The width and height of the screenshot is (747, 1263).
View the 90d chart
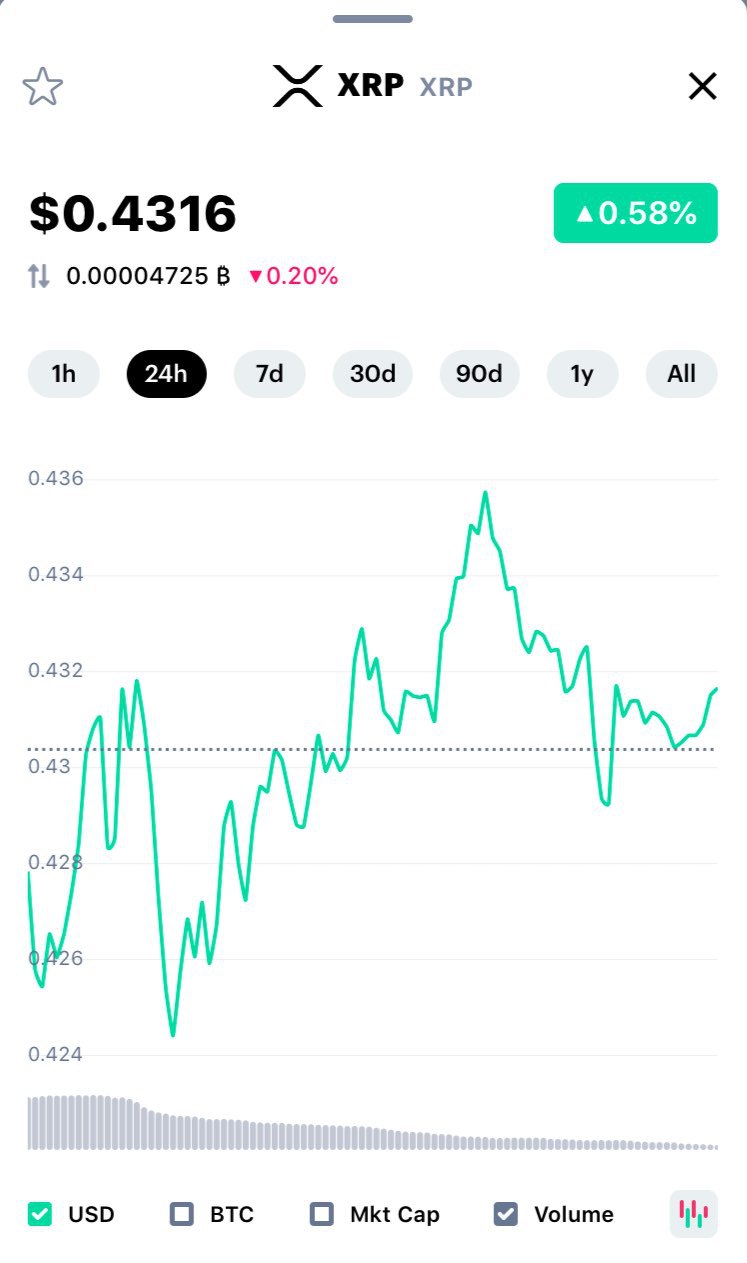tap(479, 374)
